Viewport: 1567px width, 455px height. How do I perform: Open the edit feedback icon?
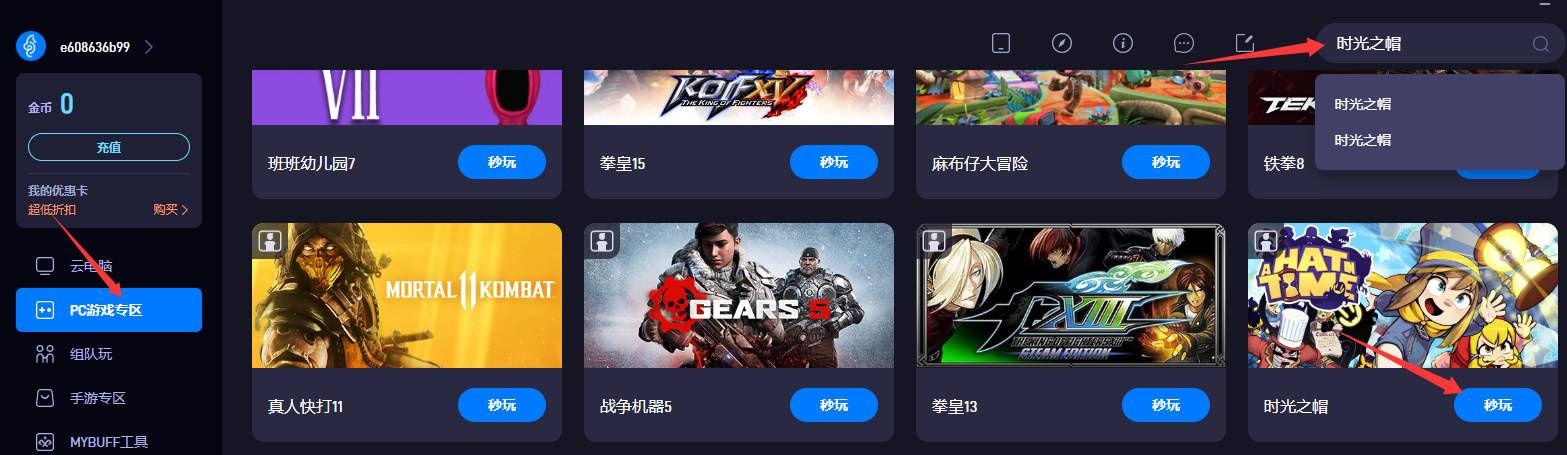click(1245, 43)
